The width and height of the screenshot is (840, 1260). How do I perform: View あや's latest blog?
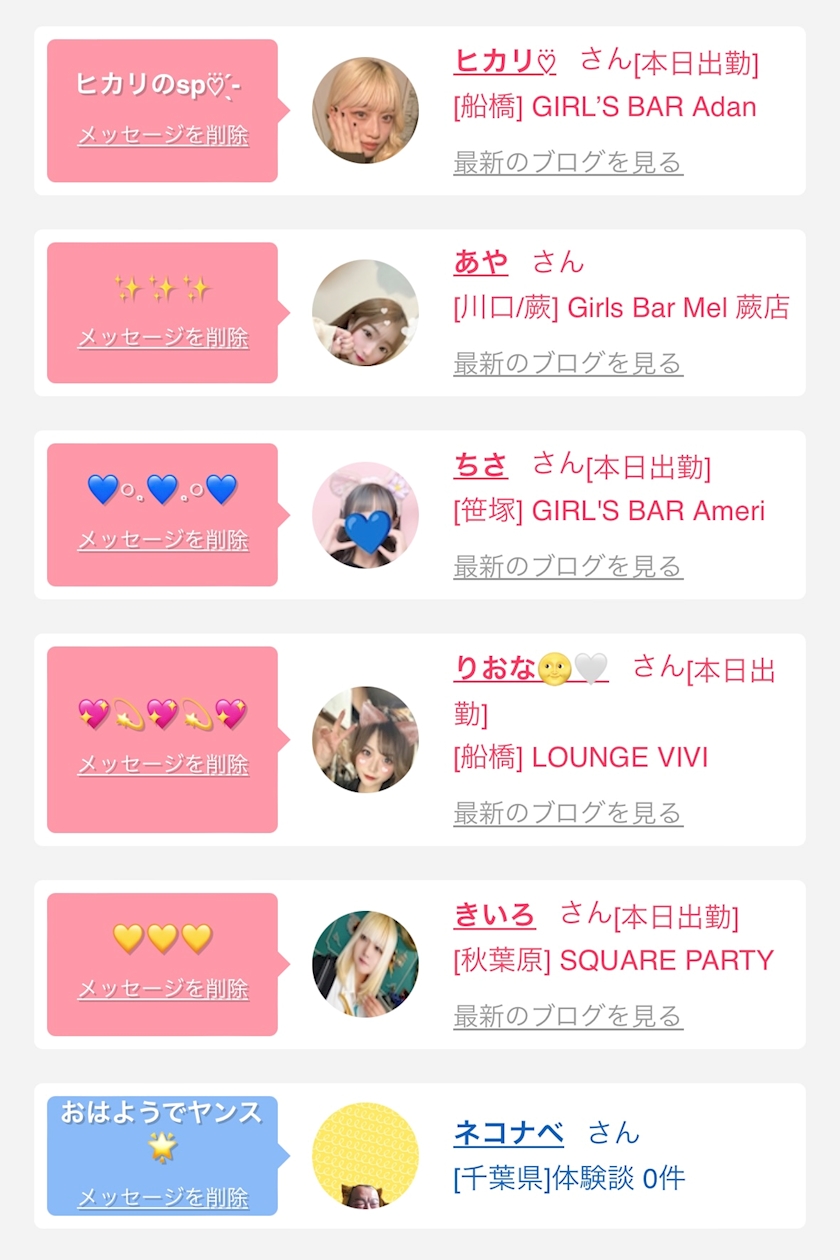pos(568,363)
